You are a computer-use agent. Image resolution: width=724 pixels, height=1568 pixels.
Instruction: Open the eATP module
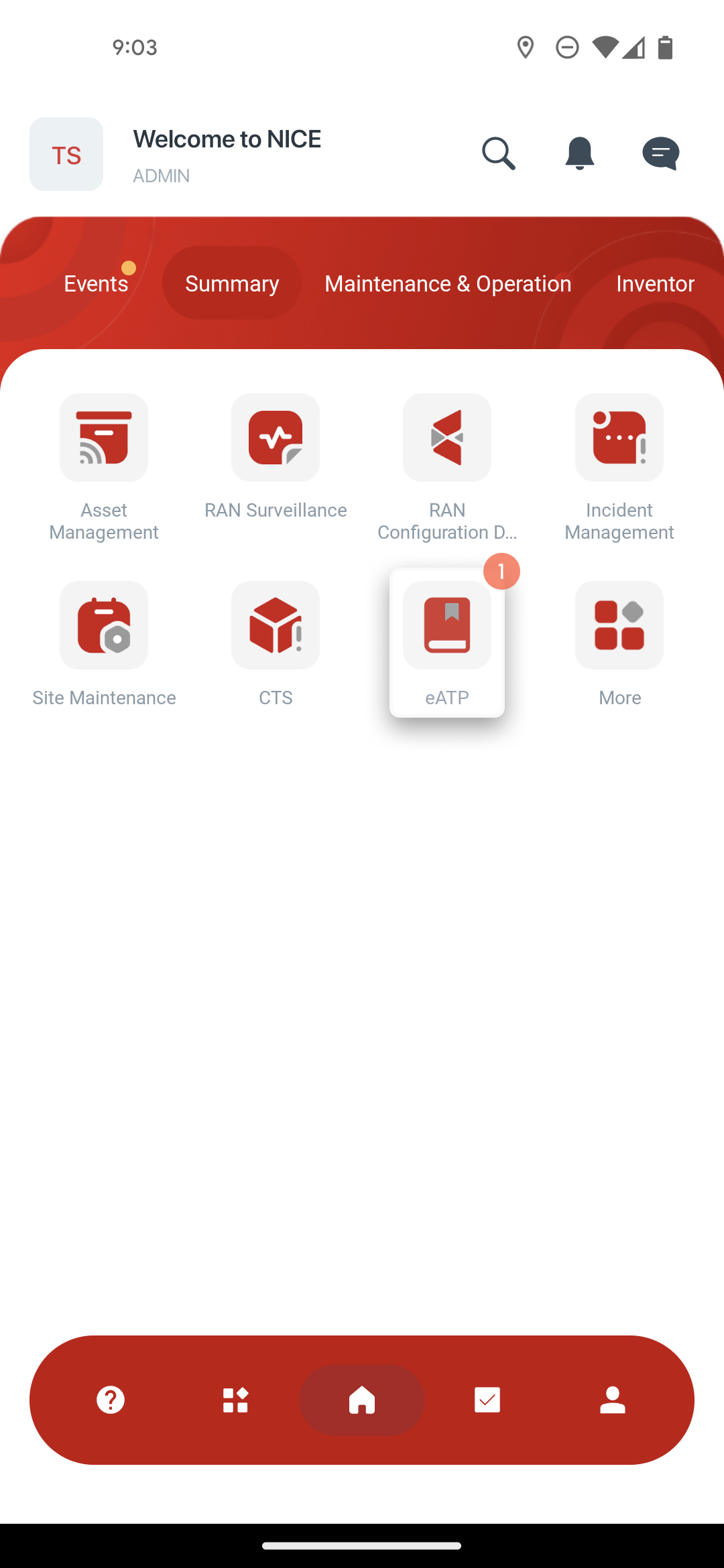(x=447, y=625)
